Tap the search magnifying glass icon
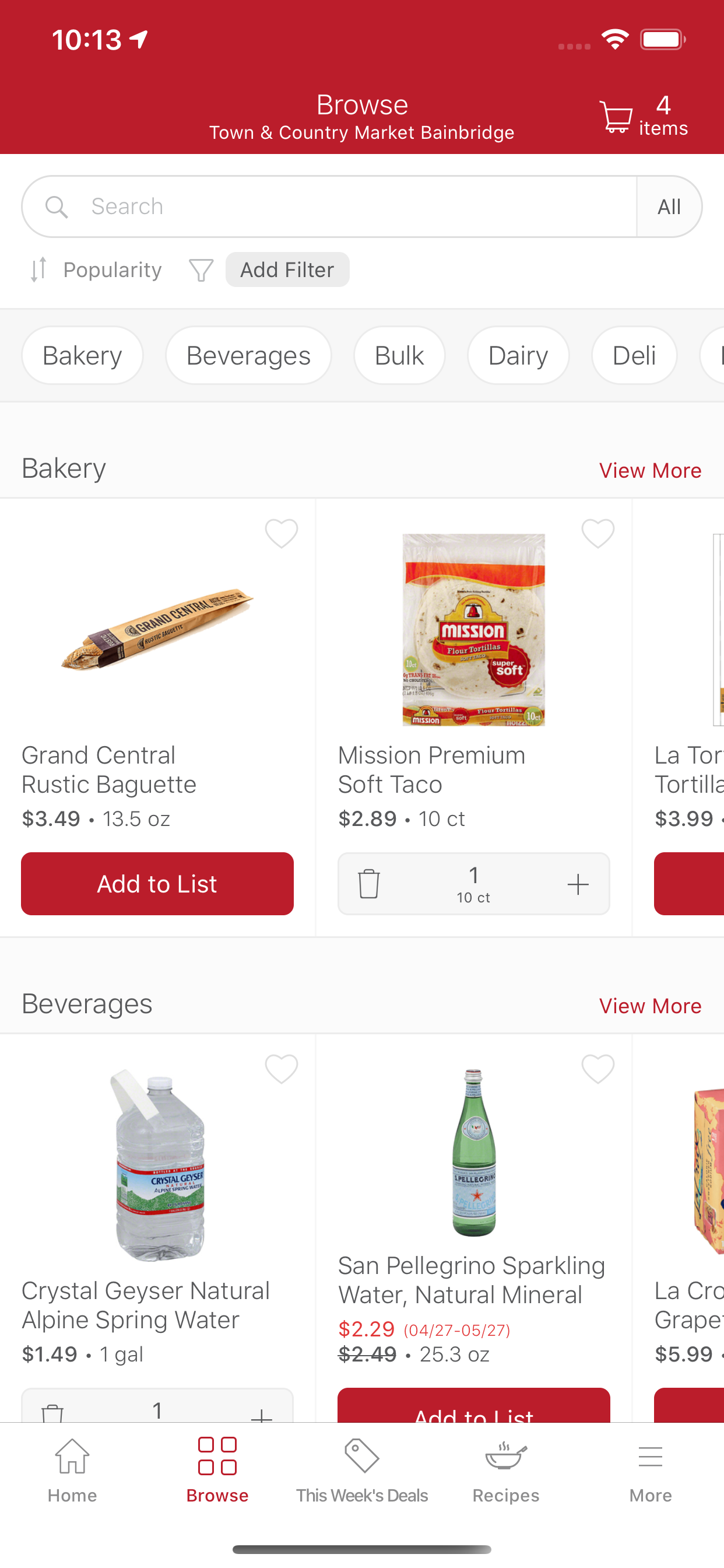 point(57,206)
